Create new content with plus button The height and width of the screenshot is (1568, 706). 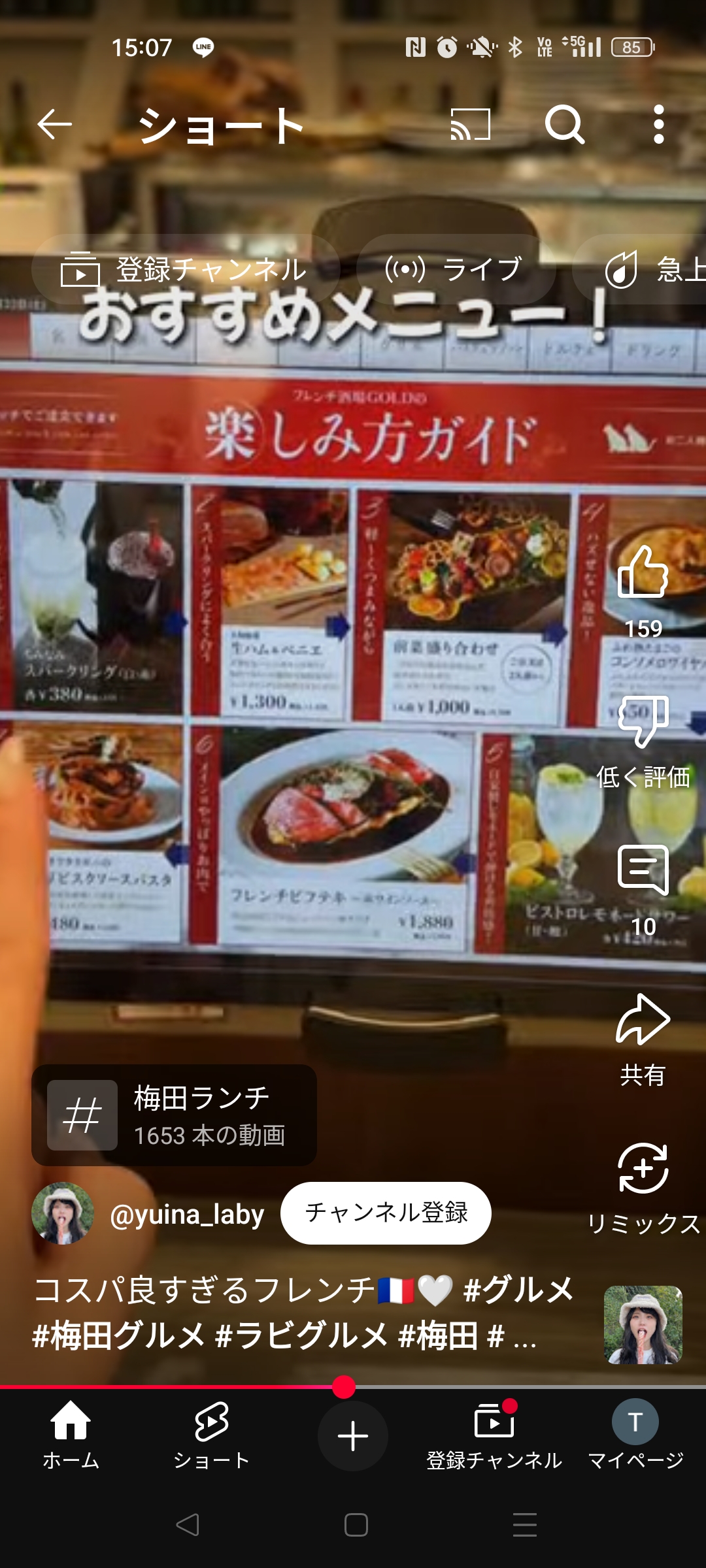tap(353, 1436)
